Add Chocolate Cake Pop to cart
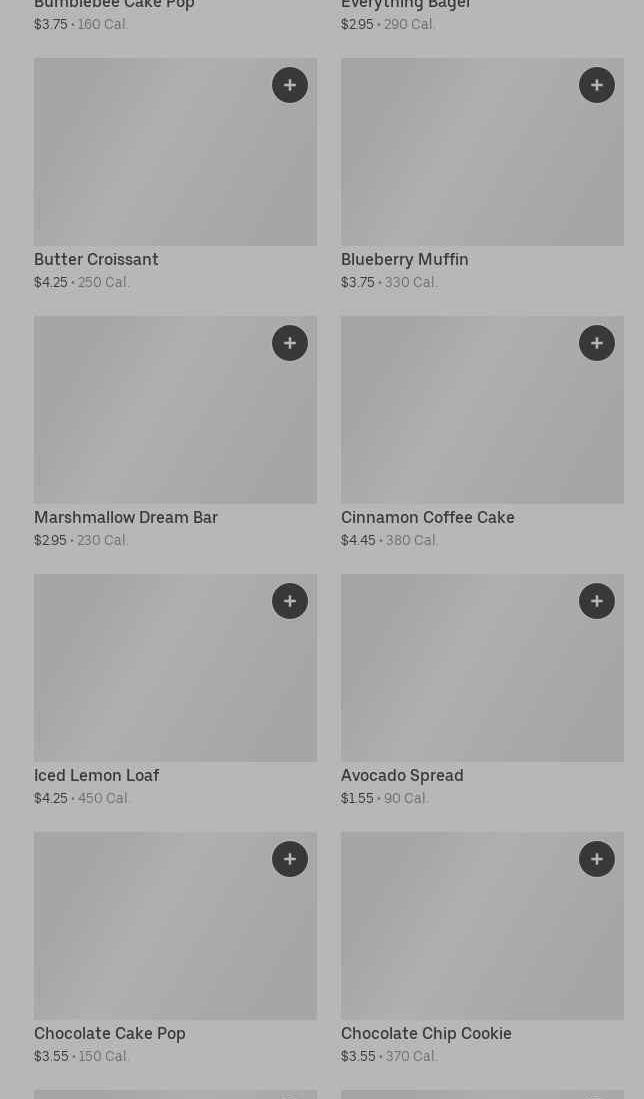The image size is (644, 1099). pyautogui.click(x=290, y=859)
